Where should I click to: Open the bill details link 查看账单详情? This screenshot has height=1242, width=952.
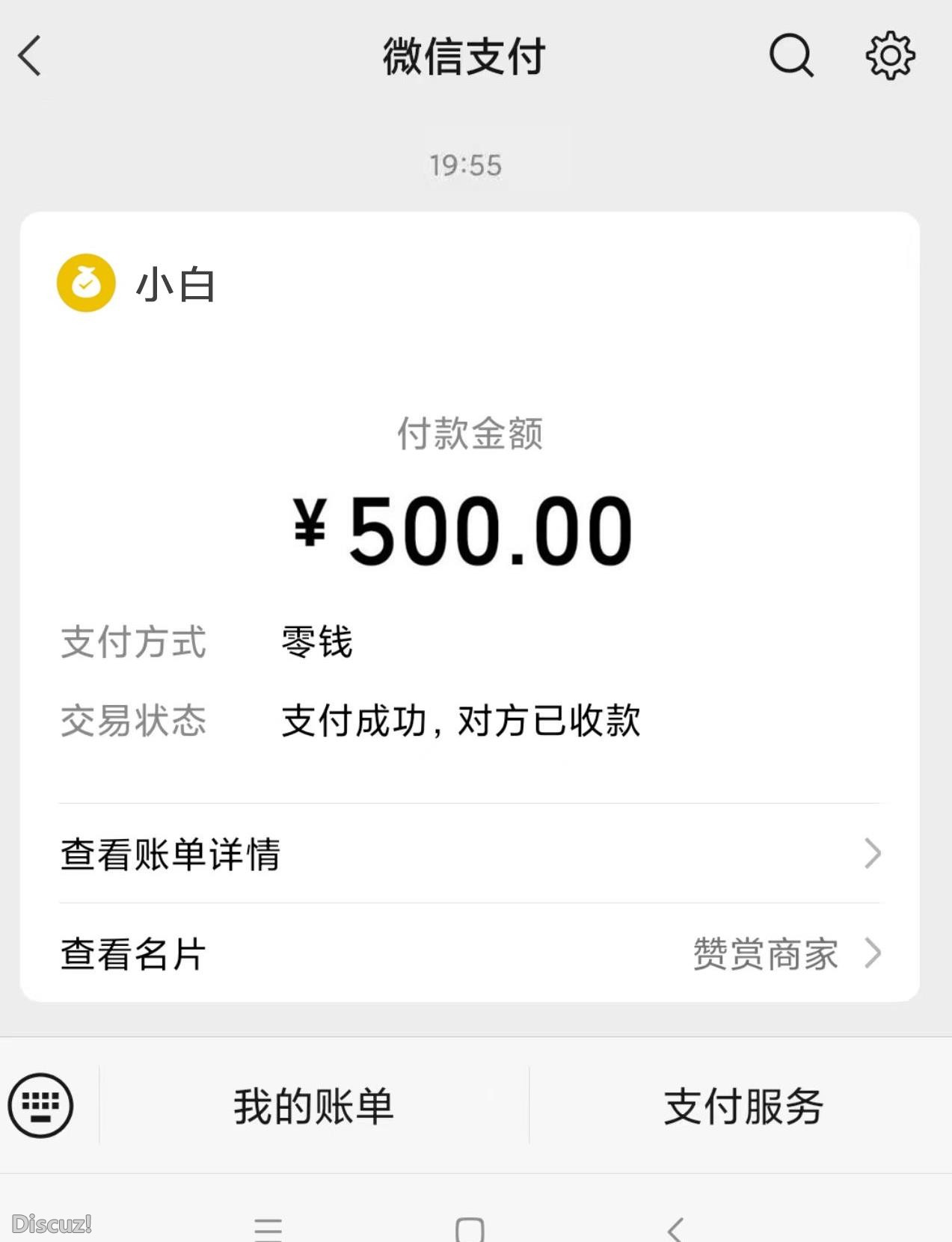click(171, 855)
